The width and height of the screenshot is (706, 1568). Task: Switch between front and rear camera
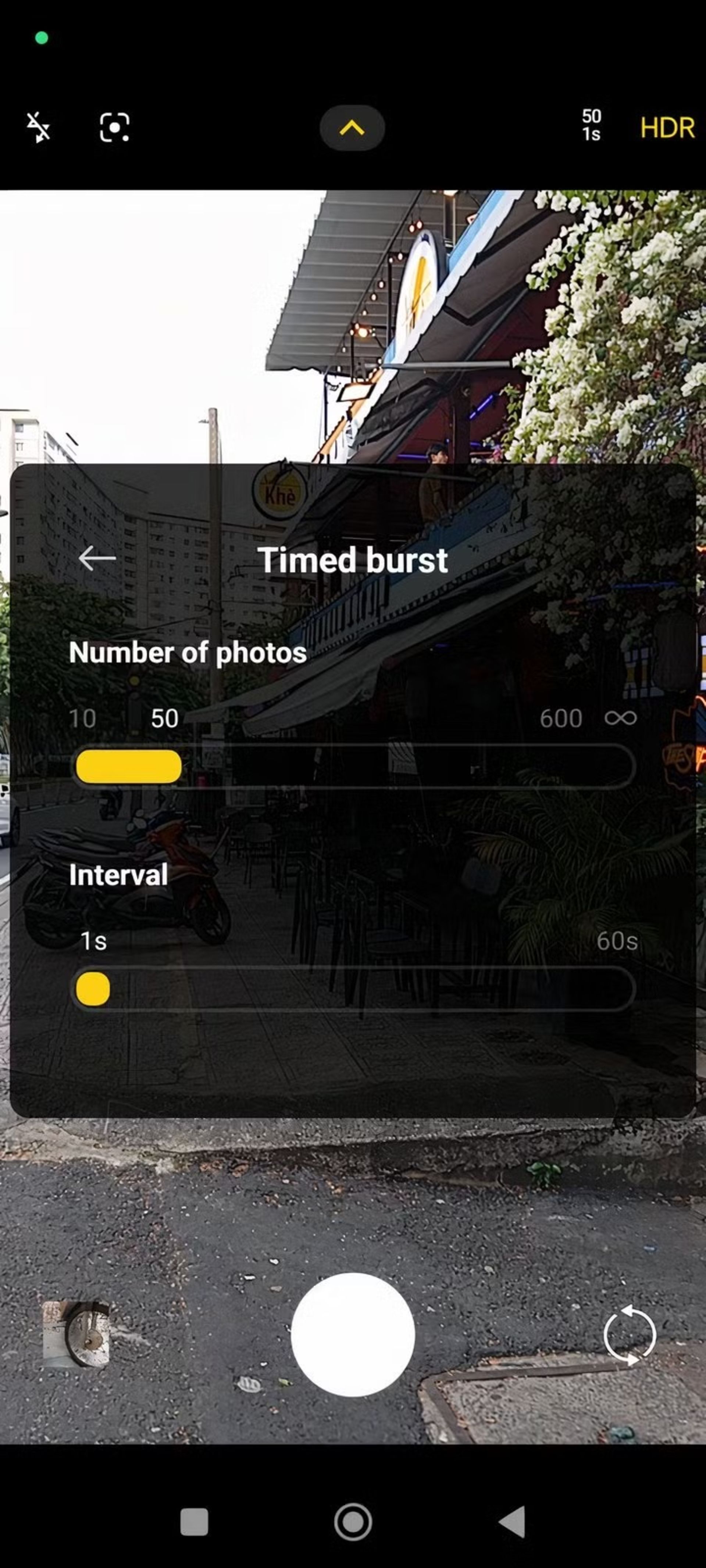pyautogui.click(x=629, y=1334)
